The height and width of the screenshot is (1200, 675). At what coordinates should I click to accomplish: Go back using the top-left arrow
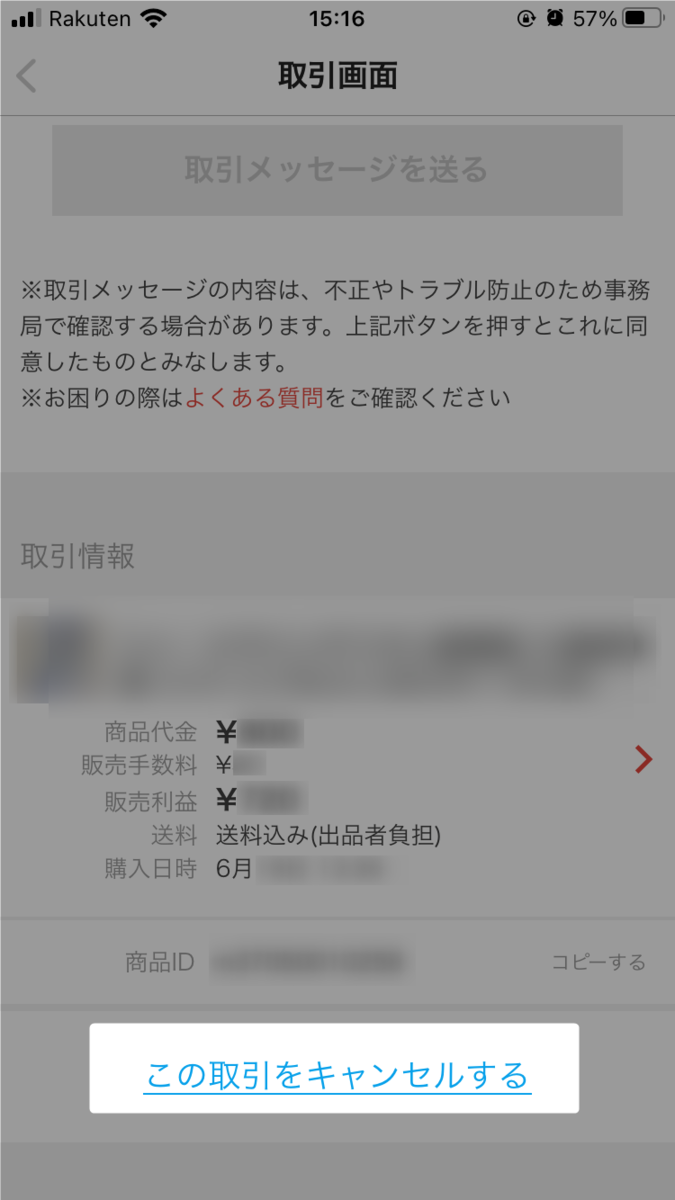coord(27,76)
